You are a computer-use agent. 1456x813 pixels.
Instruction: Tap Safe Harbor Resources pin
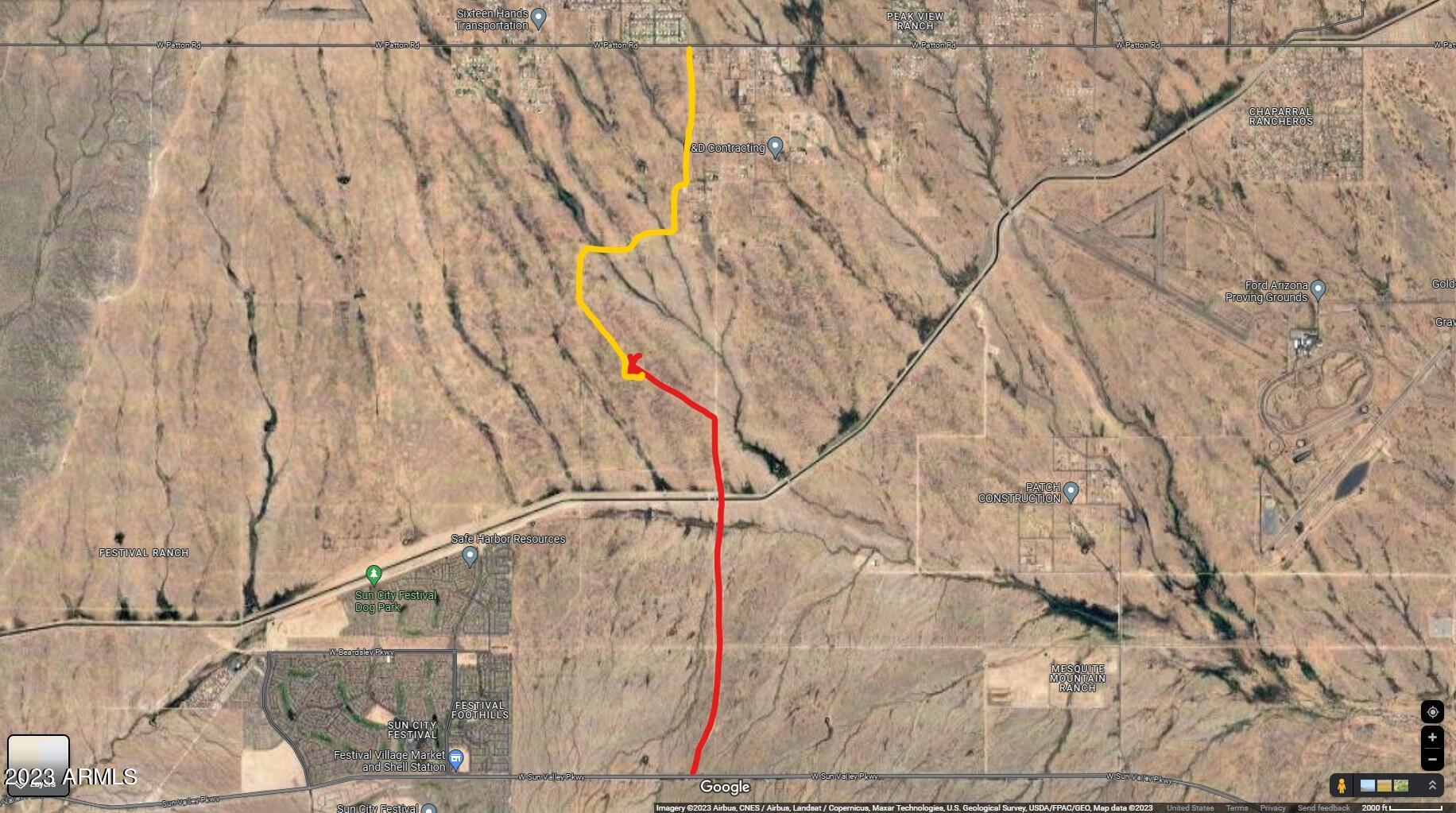(x=470, y=555)
